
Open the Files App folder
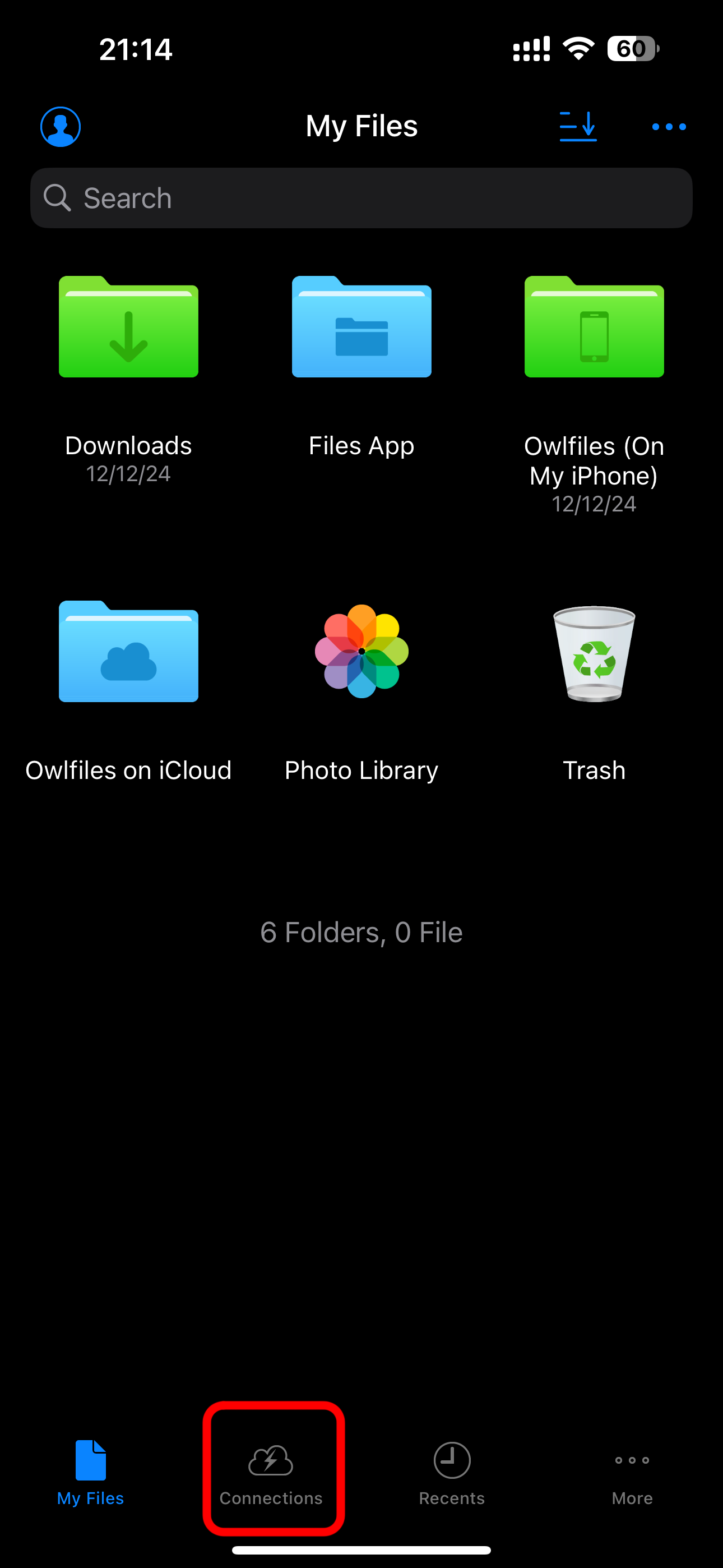click(x=361, y=329)
